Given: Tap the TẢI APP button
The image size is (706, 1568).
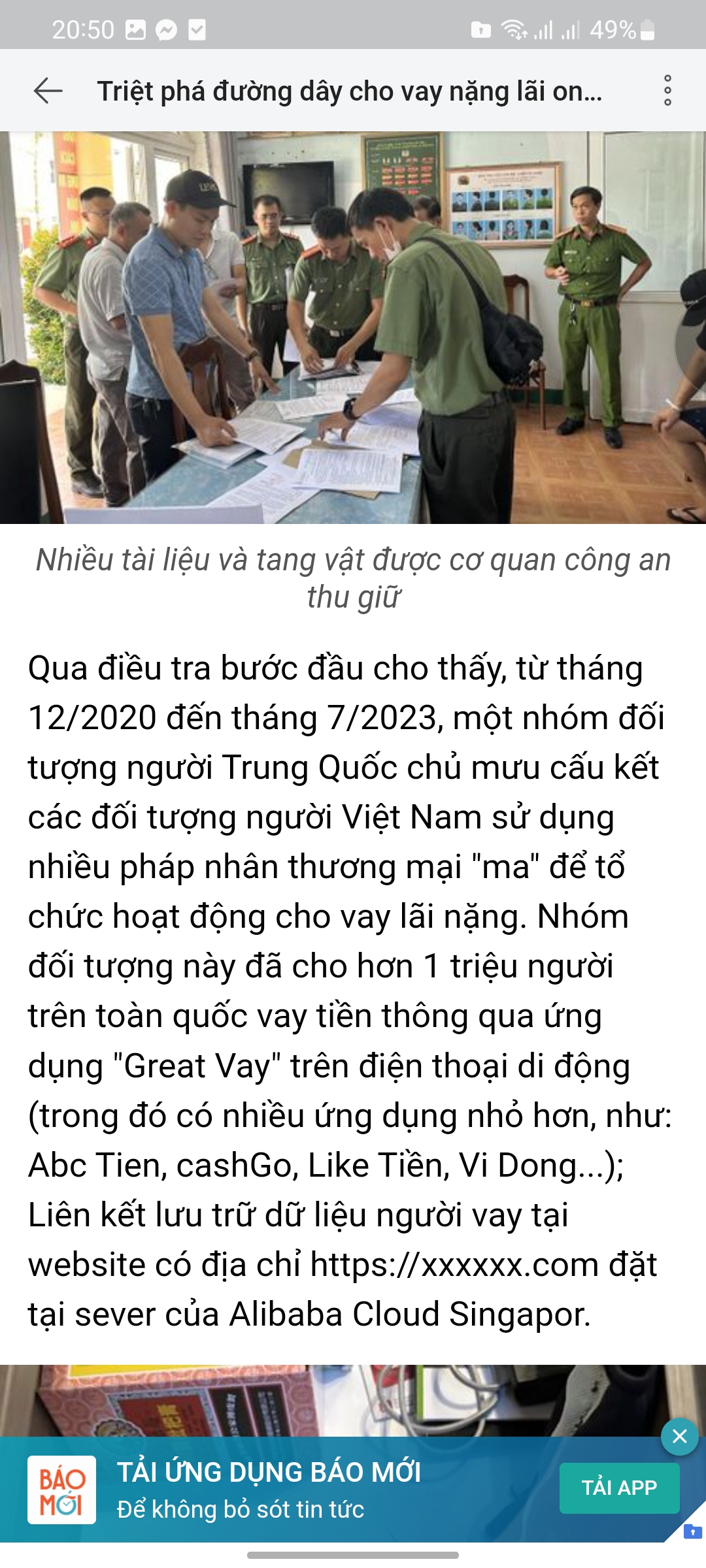Looking at the screenshot, I should (619, 1488).
